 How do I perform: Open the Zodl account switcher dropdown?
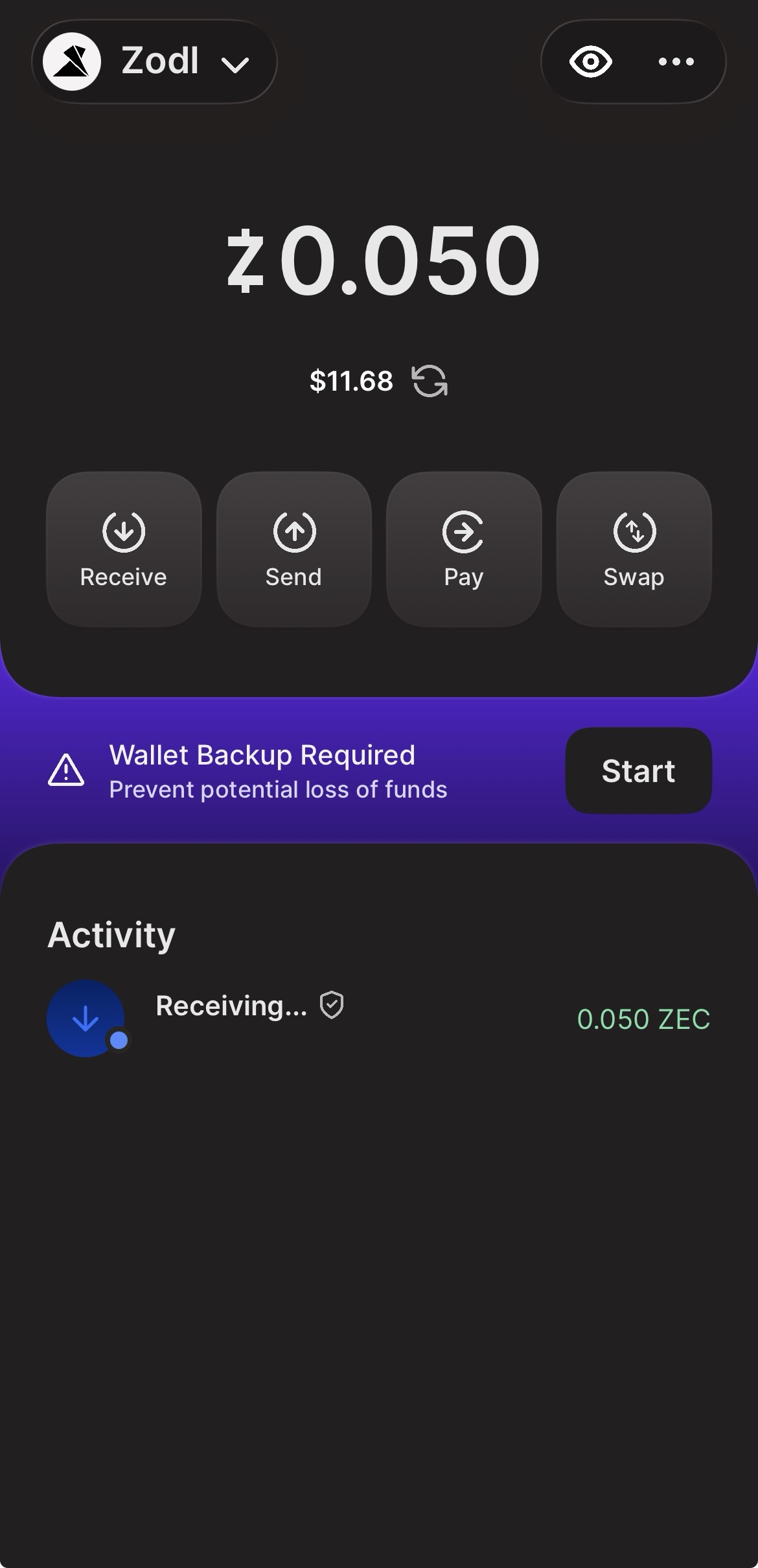(x=154, y=62)
